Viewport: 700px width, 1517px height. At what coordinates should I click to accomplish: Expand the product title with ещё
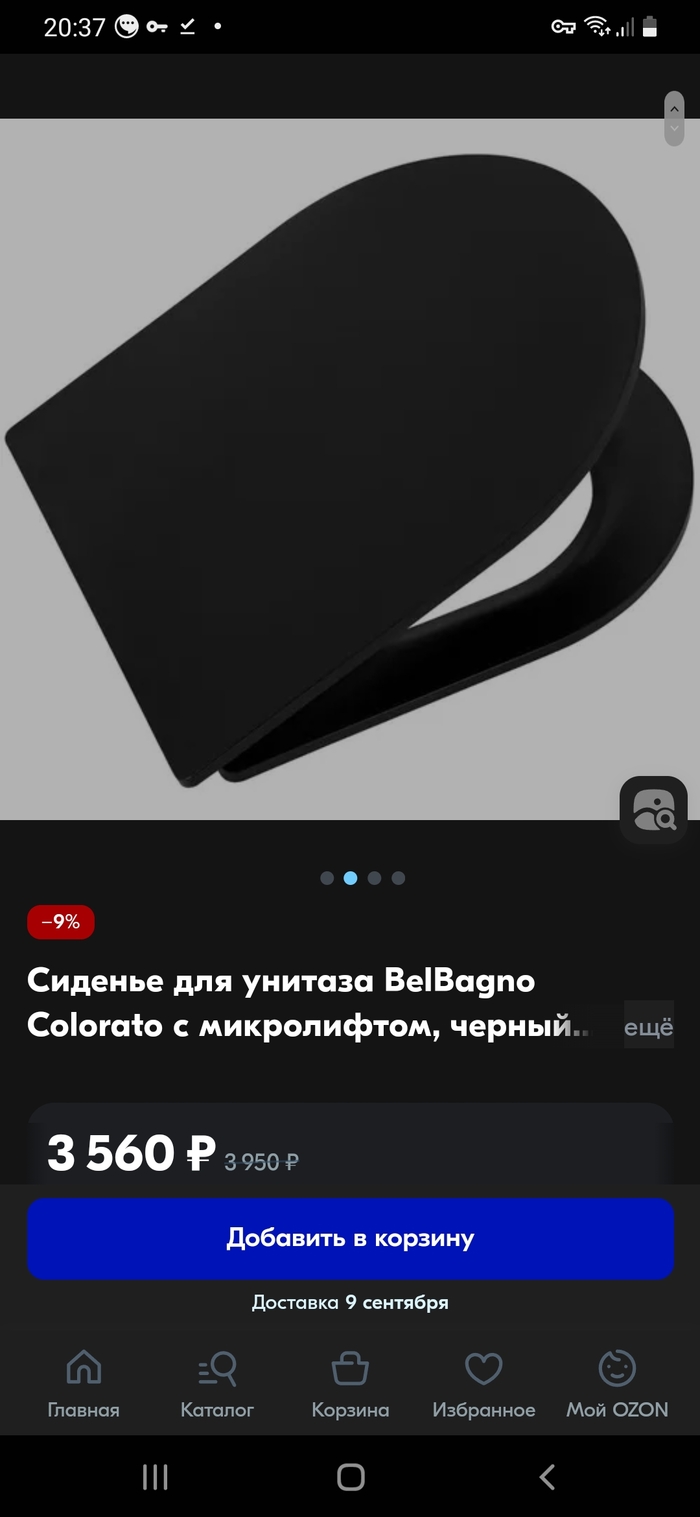tap(649, 1028)
